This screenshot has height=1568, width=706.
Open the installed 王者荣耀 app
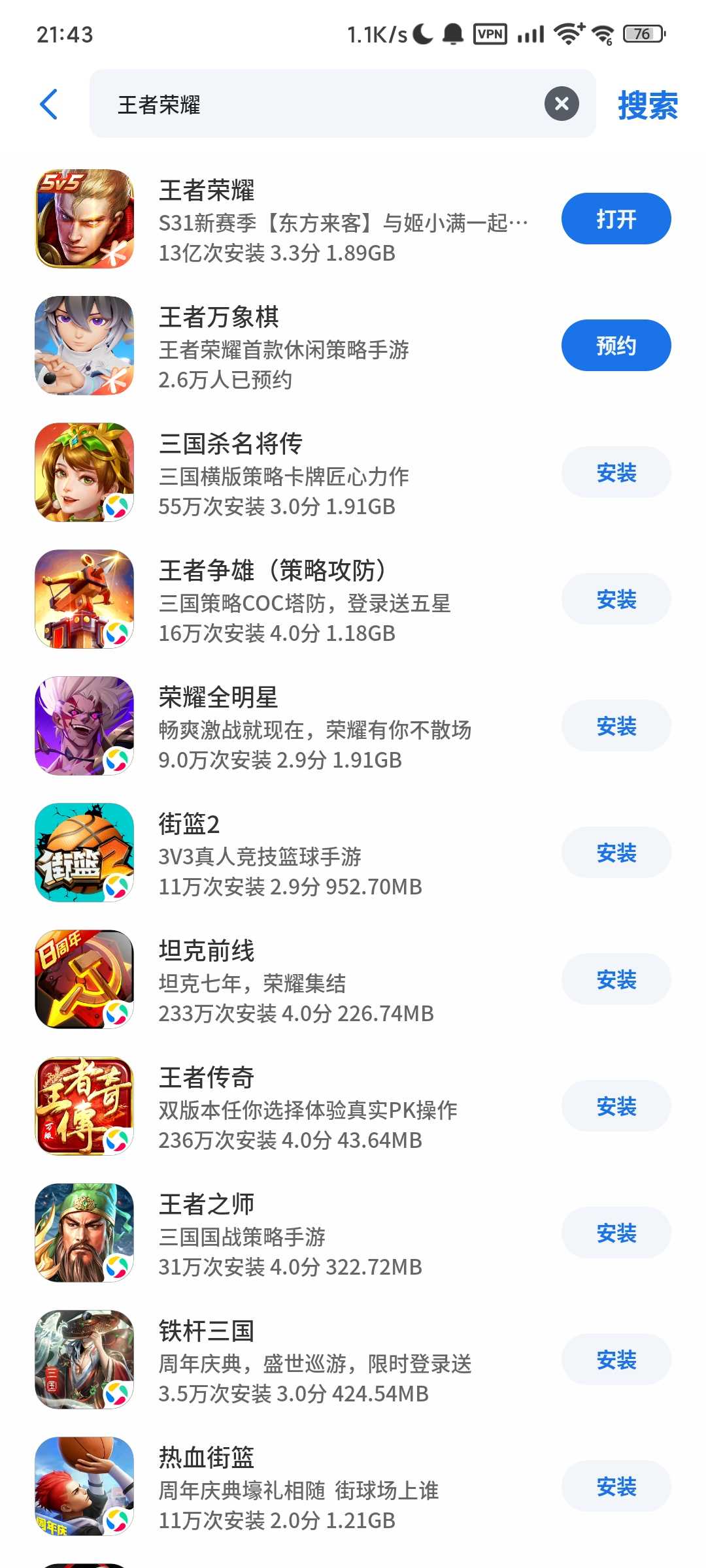[616, 219]
